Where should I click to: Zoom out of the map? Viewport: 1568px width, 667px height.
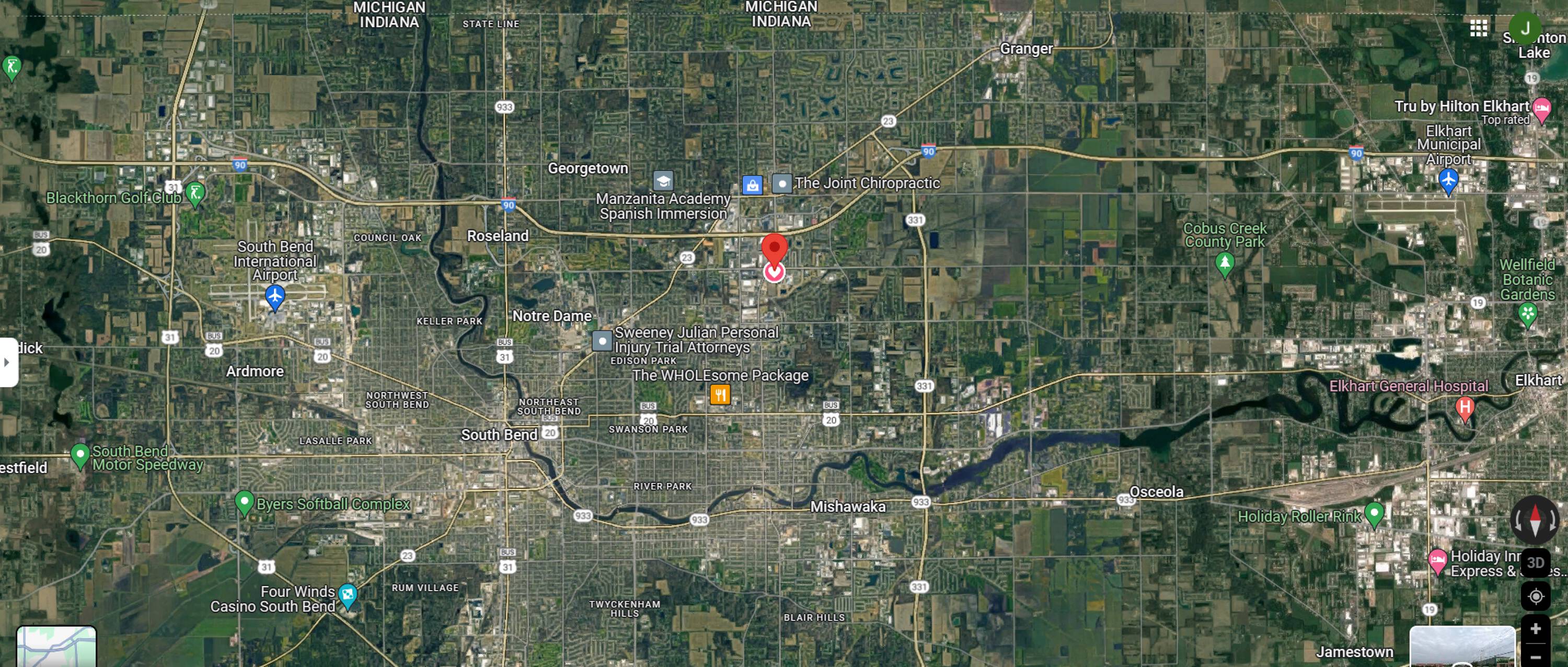[1535, 657]
